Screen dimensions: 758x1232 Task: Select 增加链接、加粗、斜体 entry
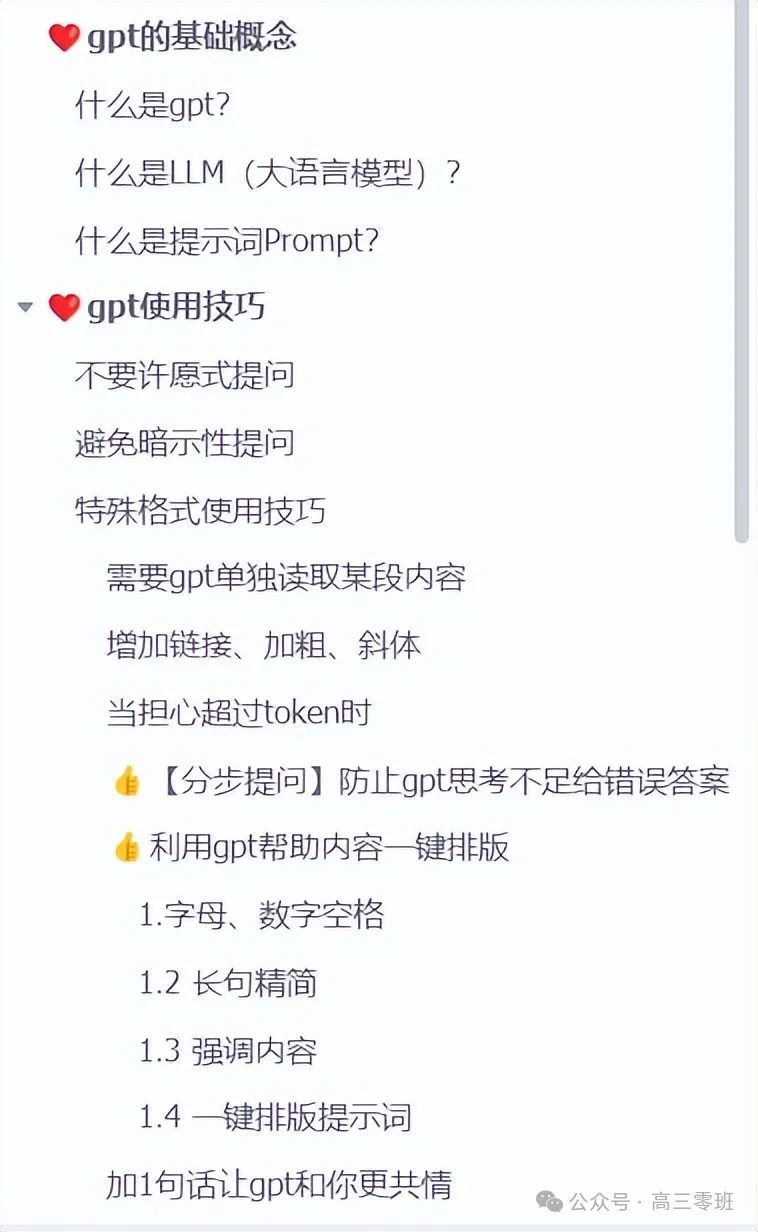point(263,645)
